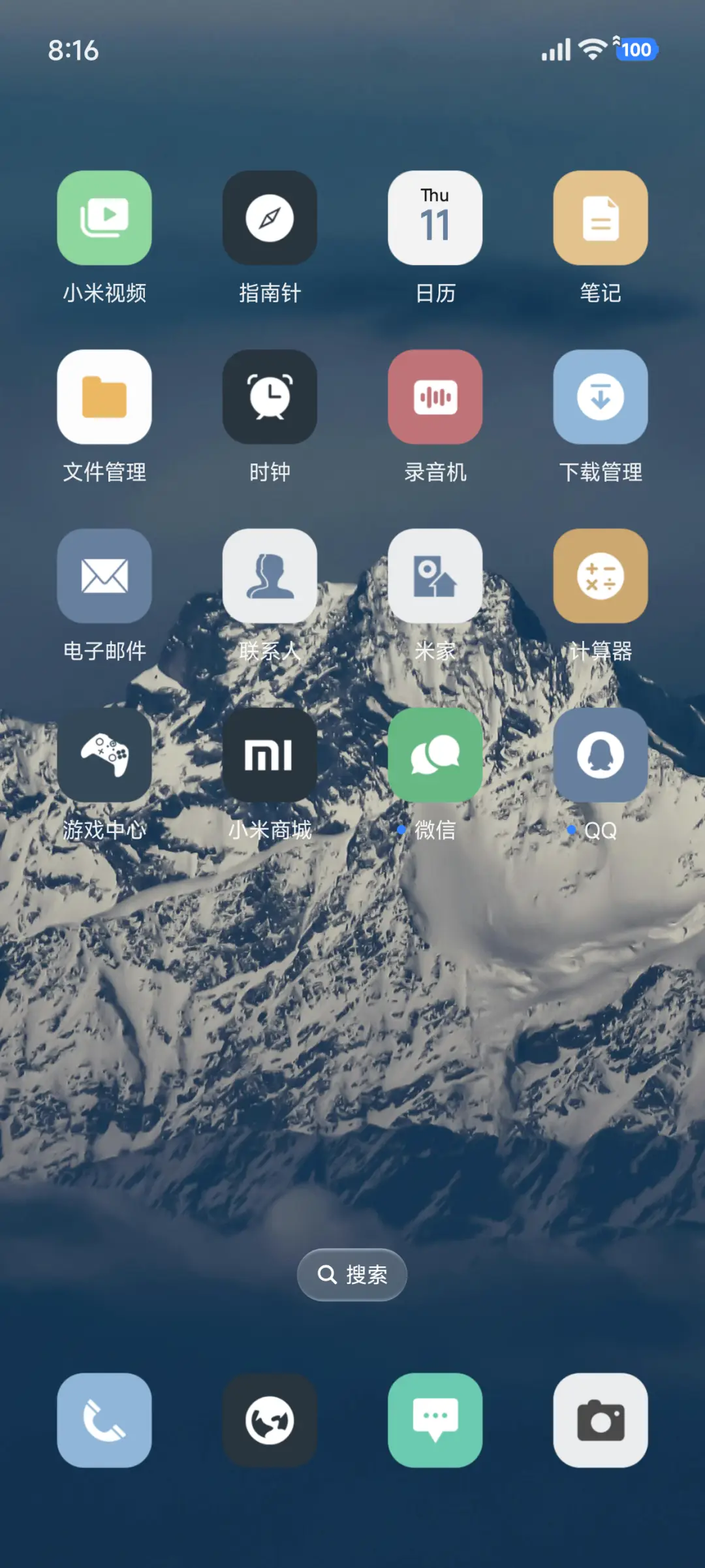Open 游戏中心 game center
Viewport: 705px width, 1568px height.
(104, 756)
